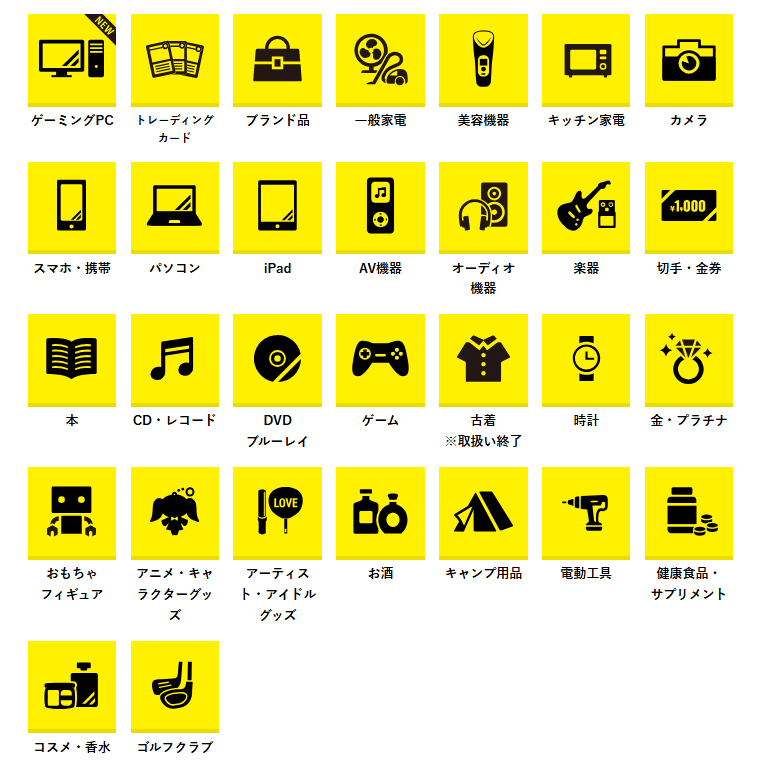Open the 金・プラチナ category
Screen dimensions: 761x770
(689, 359)
